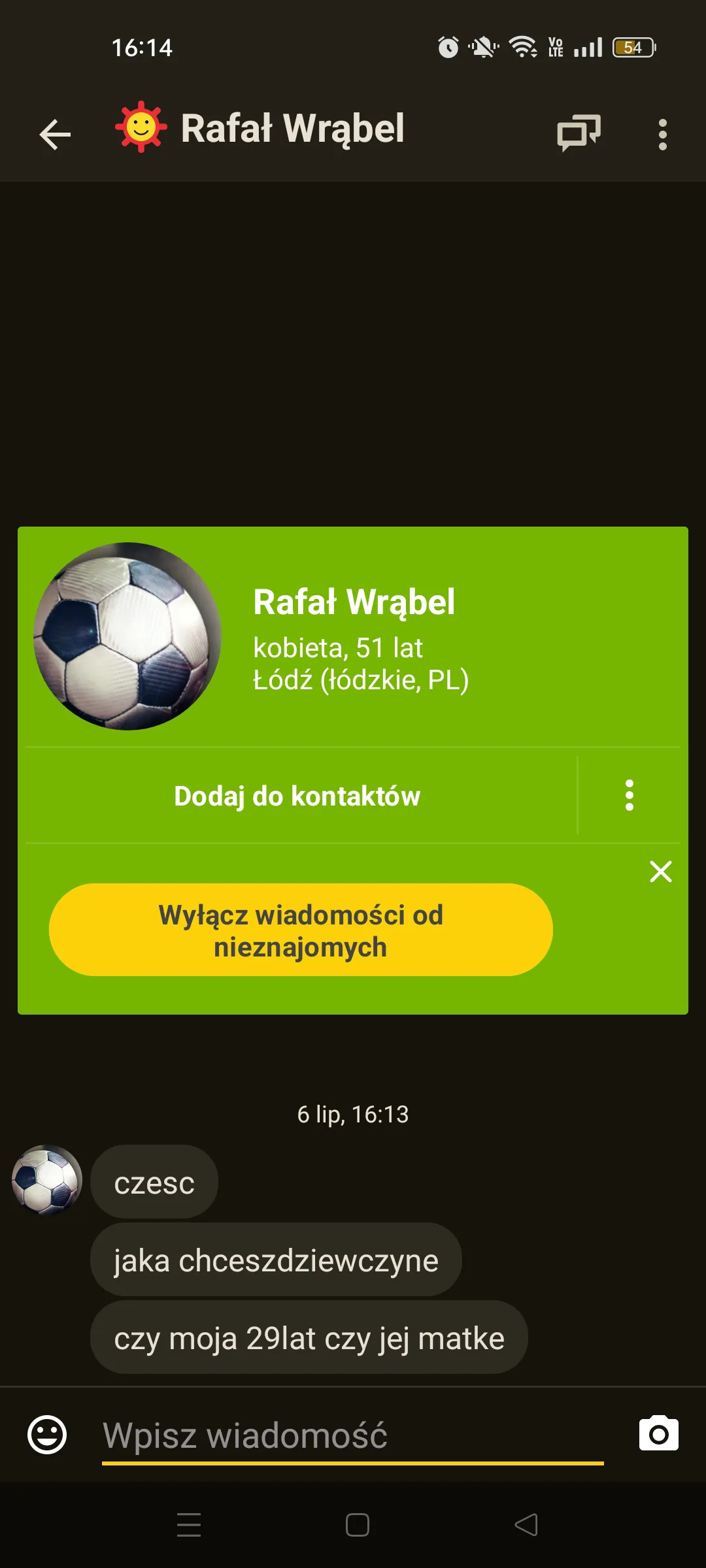The width and height of the screenshot is (706, 1568).
Task: Attach a photo with the camera icon
Action: pyautogui.click(x=658, y=1434)
